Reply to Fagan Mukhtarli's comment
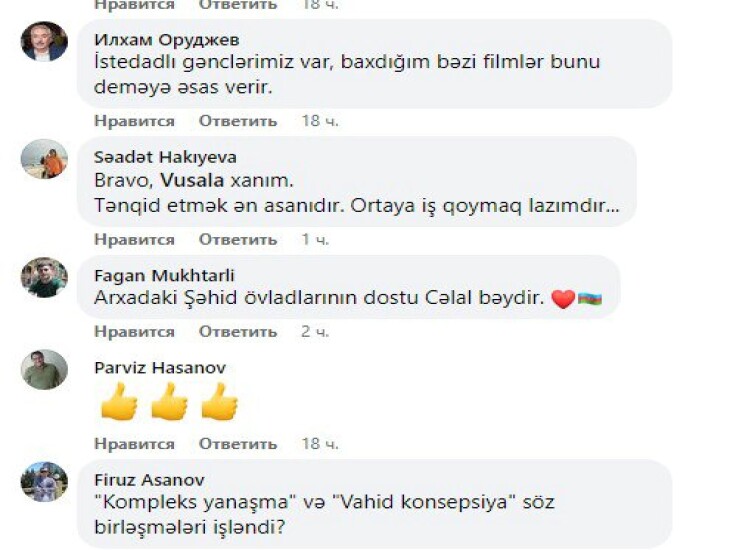 click(237, 331)
